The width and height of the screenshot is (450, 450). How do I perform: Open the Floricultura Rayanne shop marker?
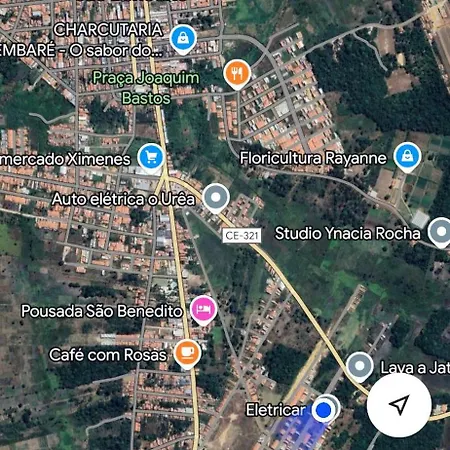click(407, 157)
